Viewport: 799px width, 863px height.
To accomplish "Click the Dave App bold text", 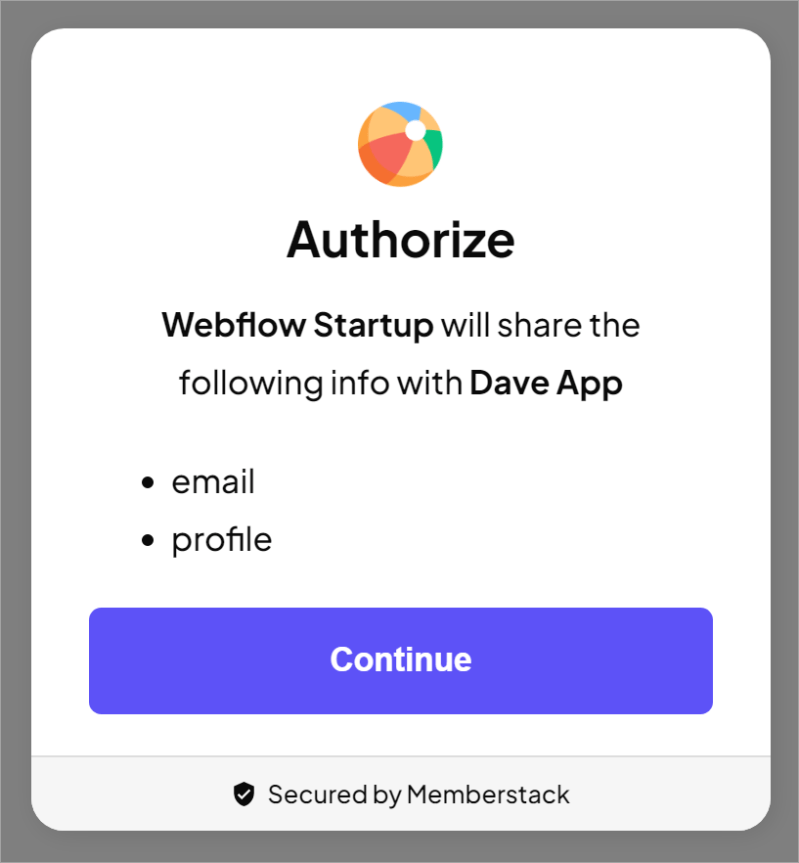I will click(x=546, y=382).
